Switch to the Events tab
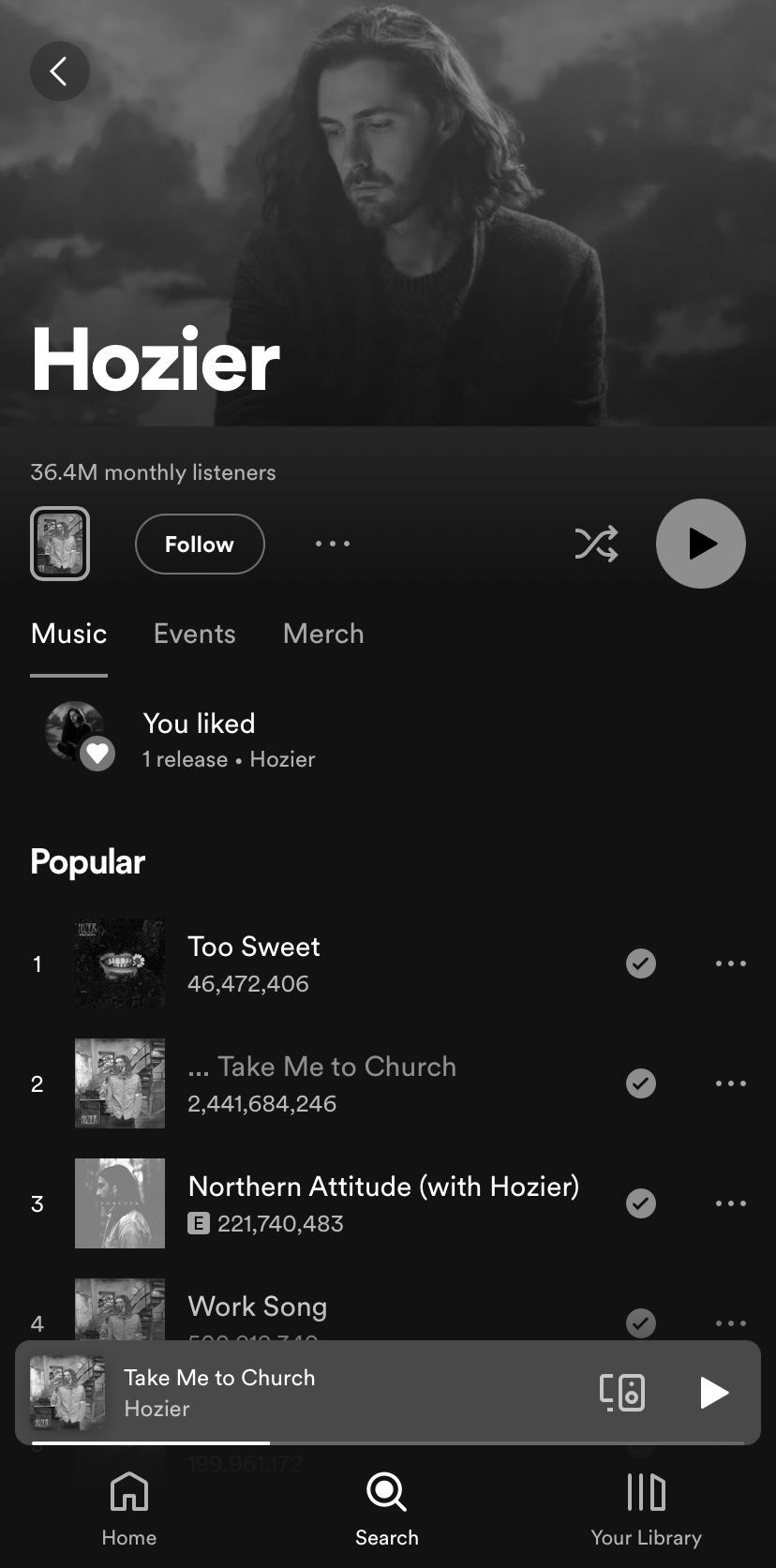This screenshot has width=776, height=1568. (x=195, y=634)
